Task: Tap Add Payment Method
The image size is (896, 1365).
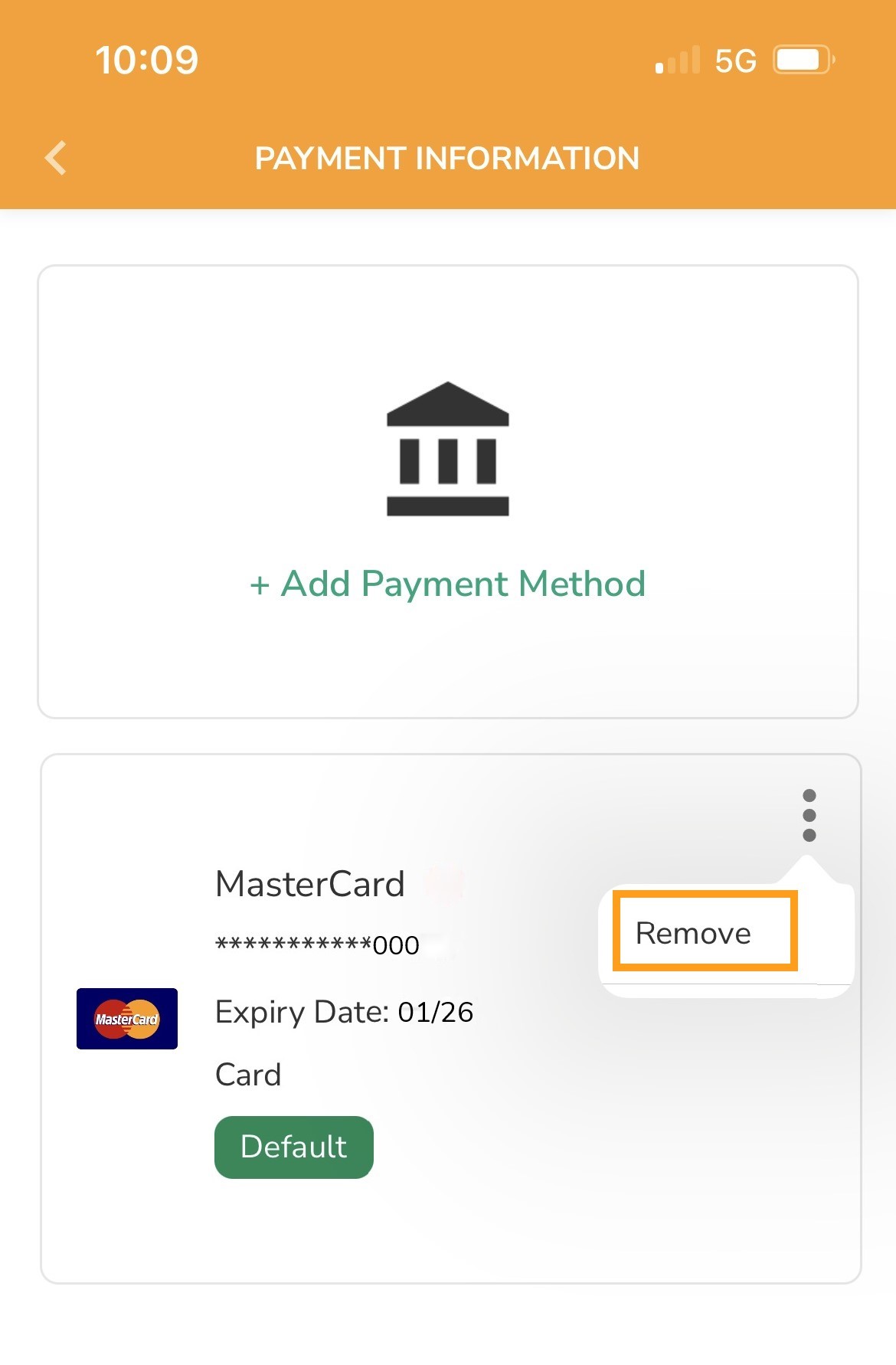Action: (446, 584)
